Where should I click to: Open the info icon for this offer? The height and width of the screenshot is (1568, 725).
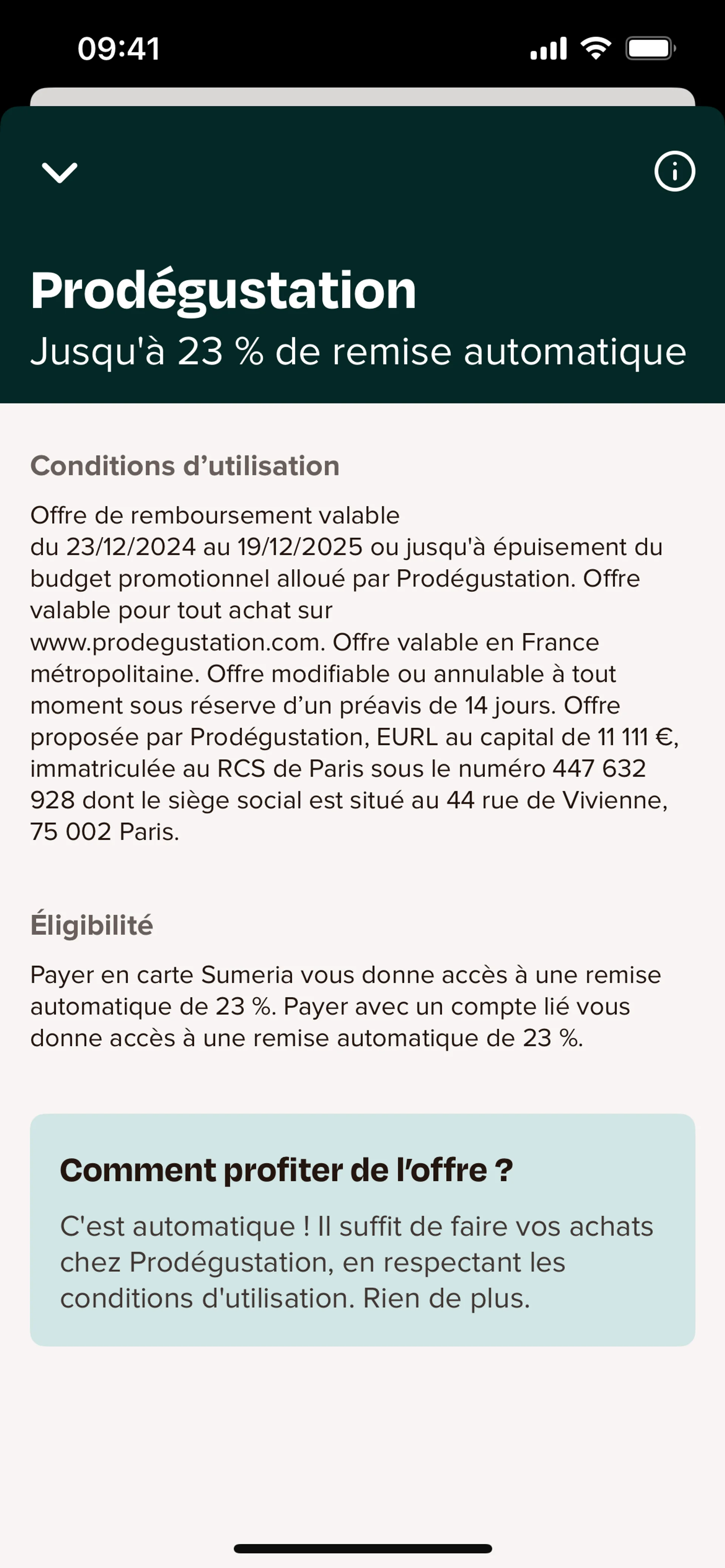(674, 172)
